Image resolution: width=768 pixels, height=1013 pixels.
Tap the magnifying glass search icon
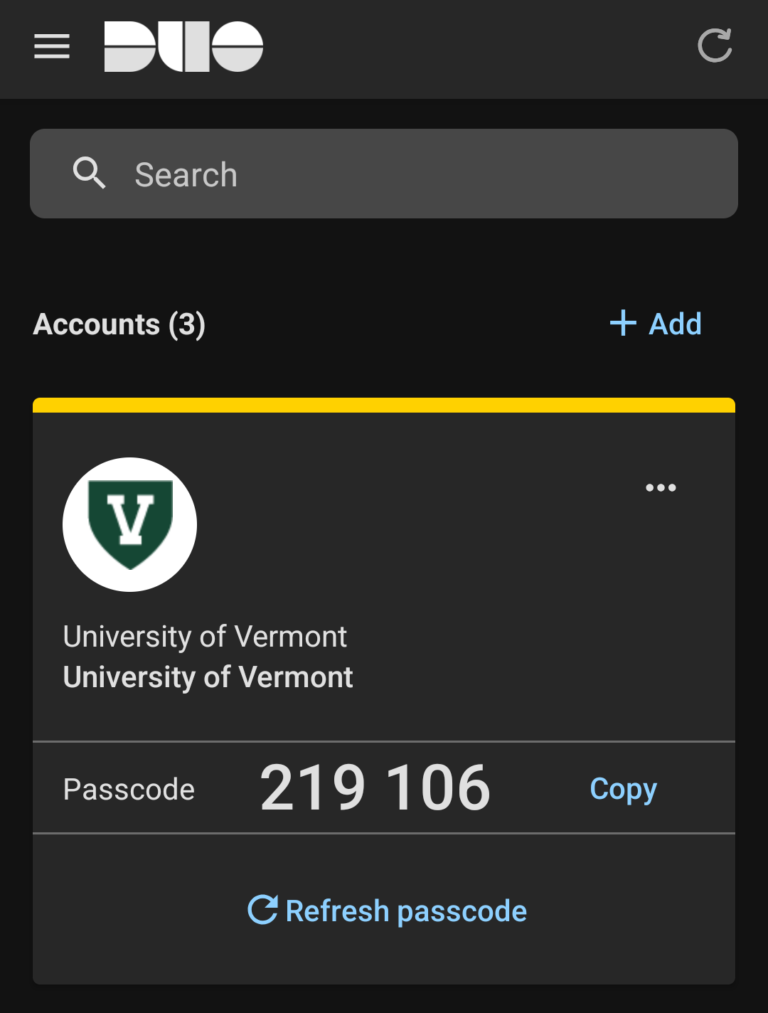89,173
